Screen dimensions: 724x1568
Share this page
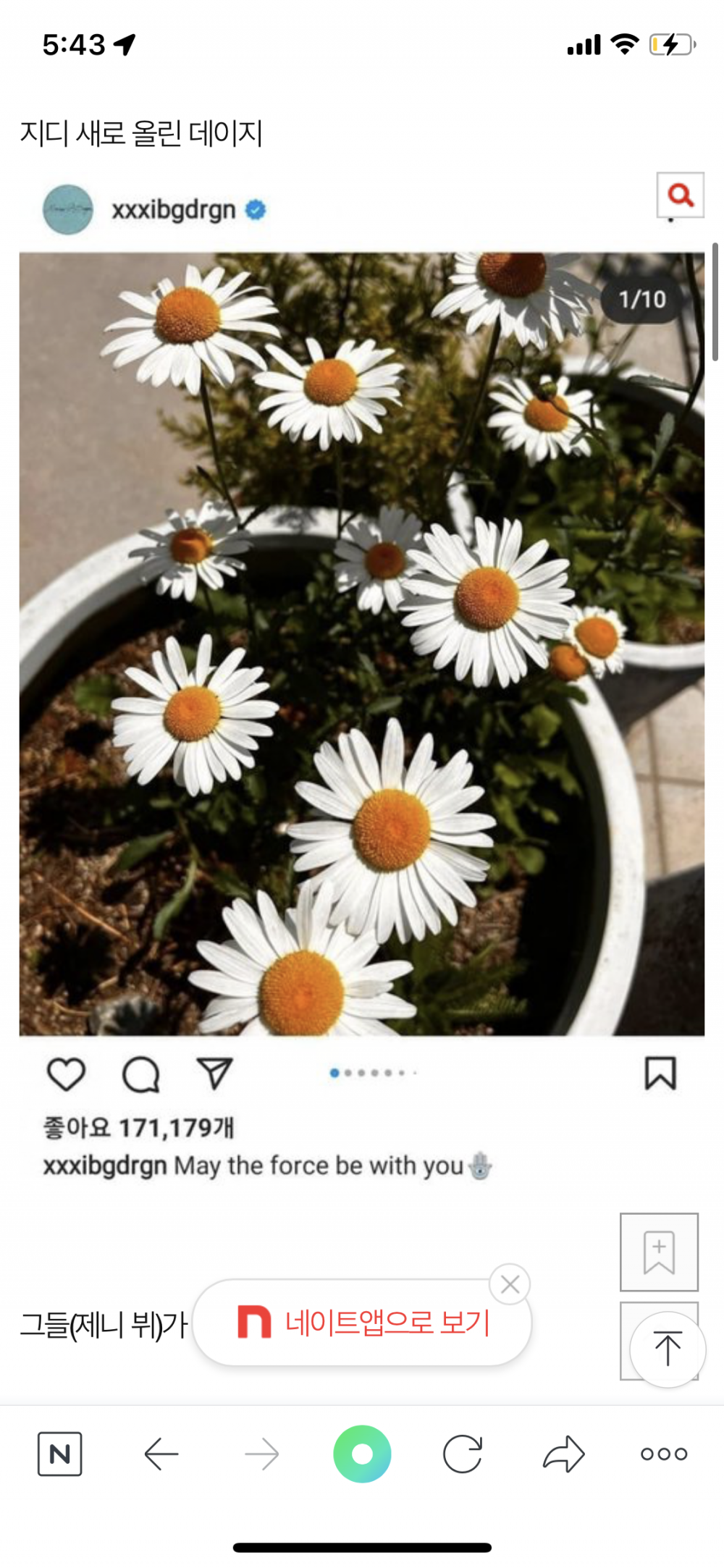[563, 1454]
